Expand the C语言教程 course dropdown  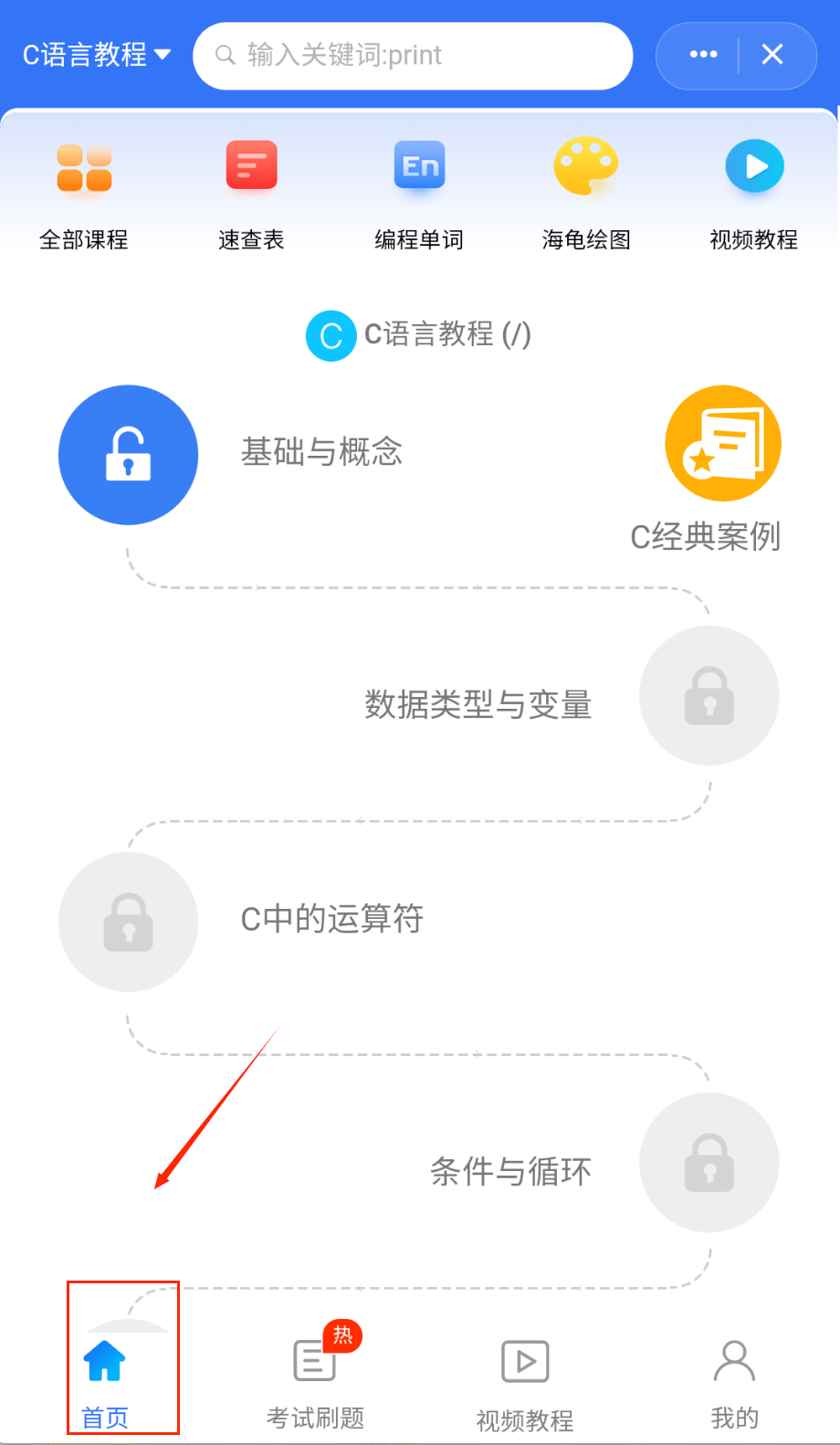(x=97, y=55)
